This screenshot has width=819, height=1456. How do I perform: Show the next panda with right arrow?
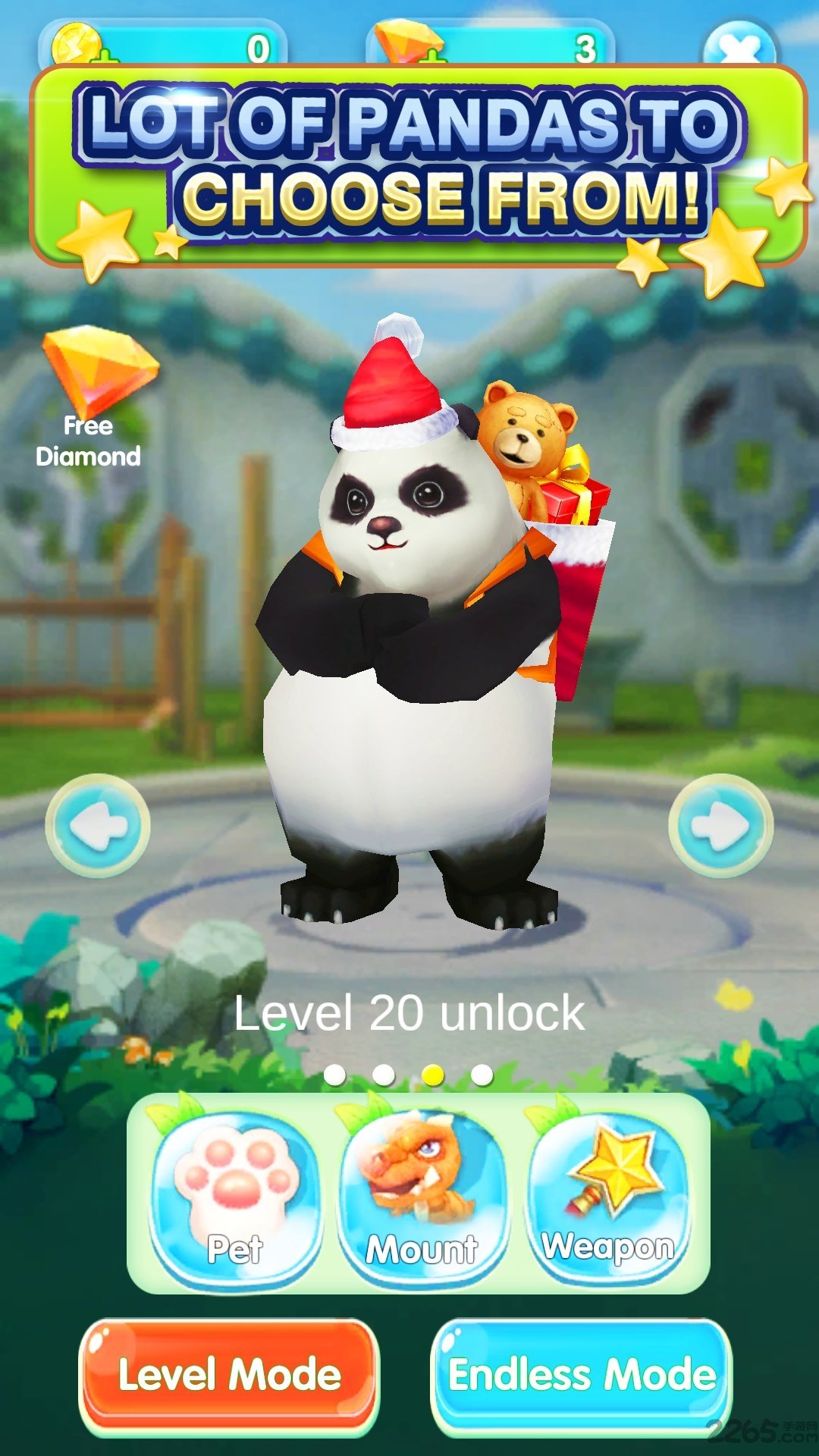(x=720, y=826)
